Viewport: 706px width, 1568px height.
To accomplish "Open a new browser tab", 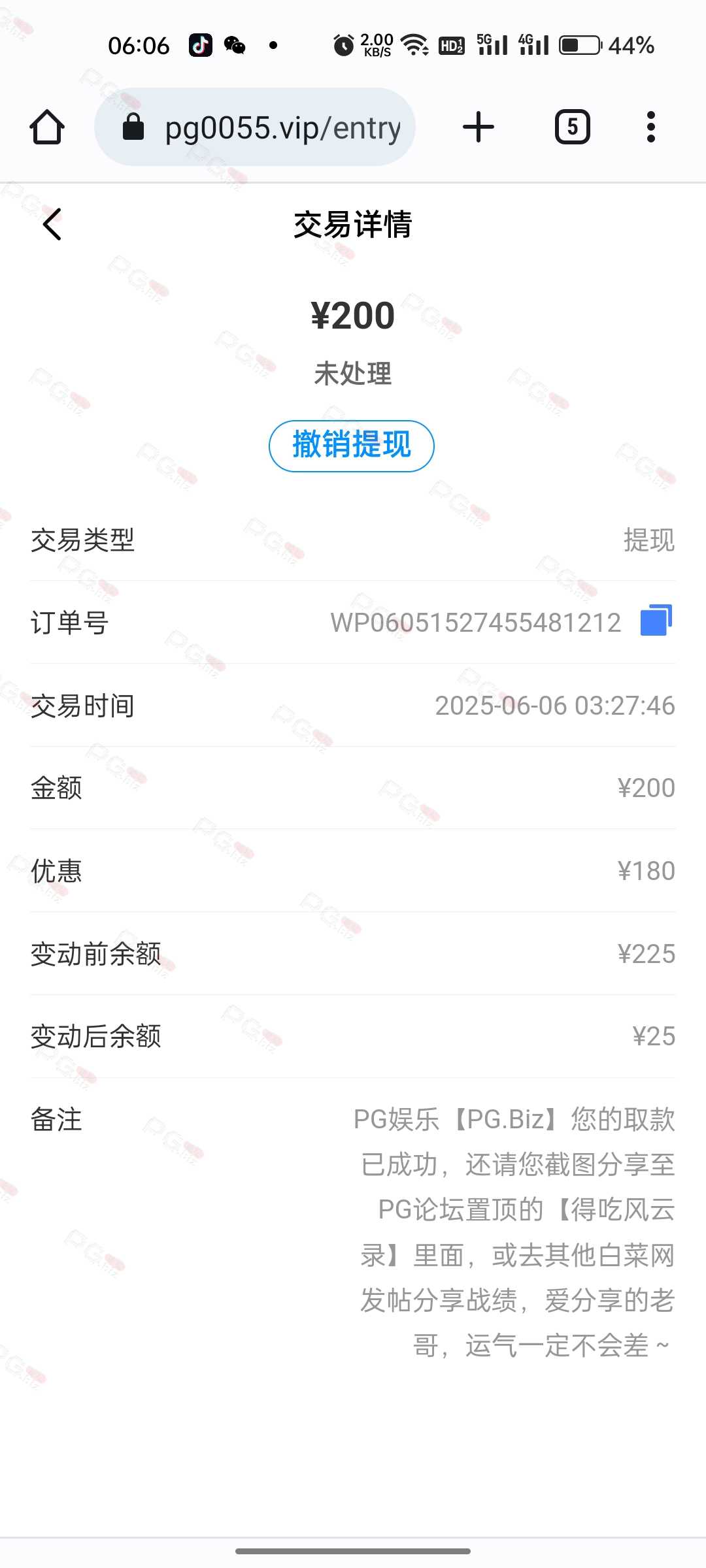I will [479, 127].
